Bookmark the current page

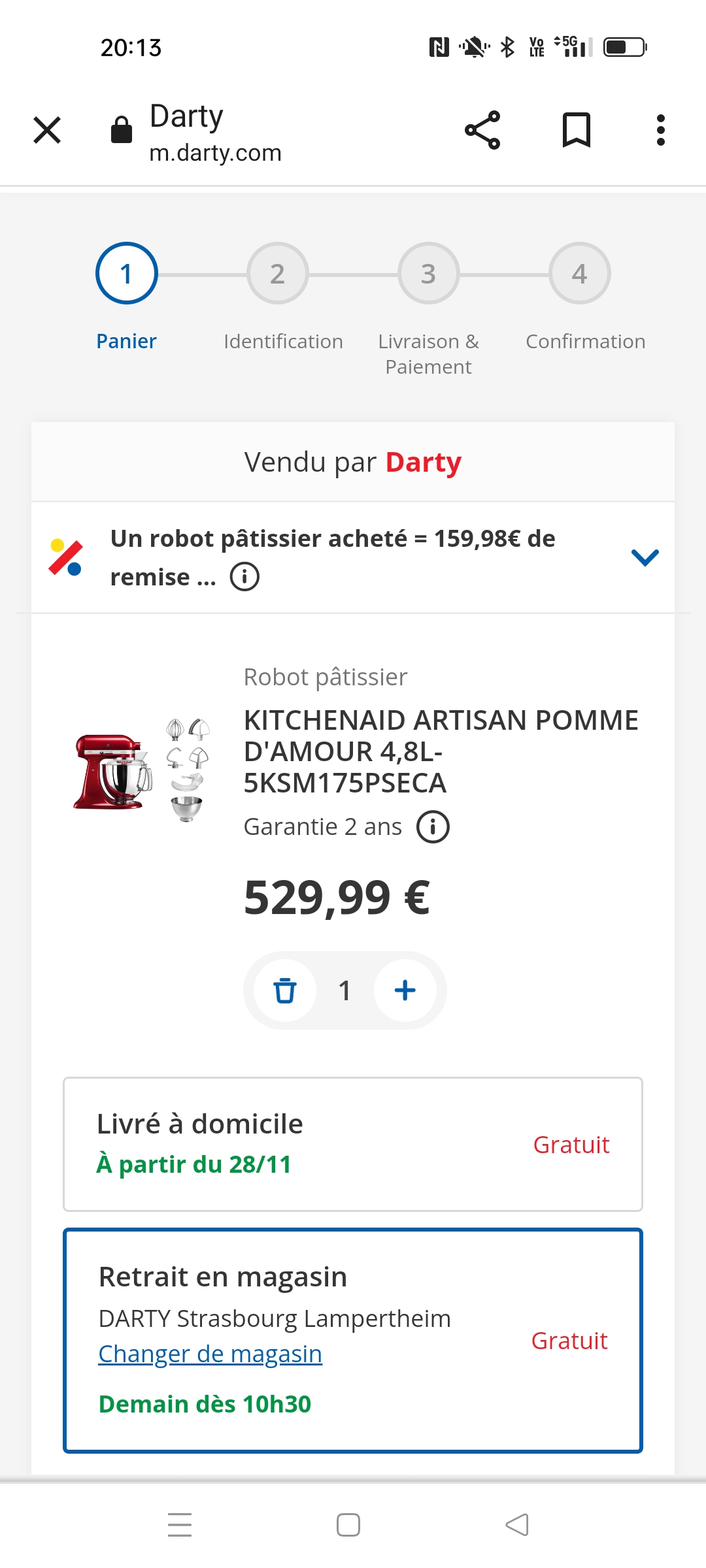576,130
